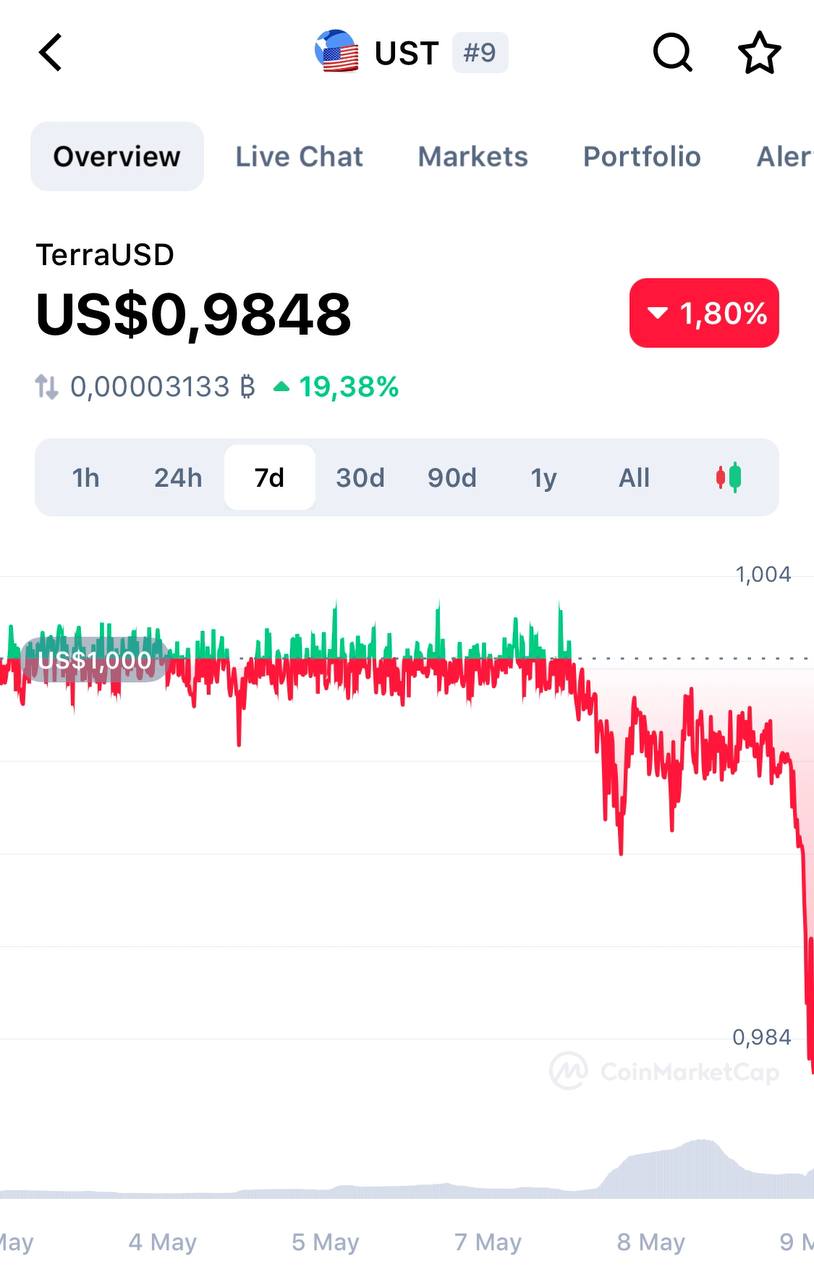This screenshot has width=814, height=1280.
Task: Go back using the arrow icon
Action: coord(51,53)
